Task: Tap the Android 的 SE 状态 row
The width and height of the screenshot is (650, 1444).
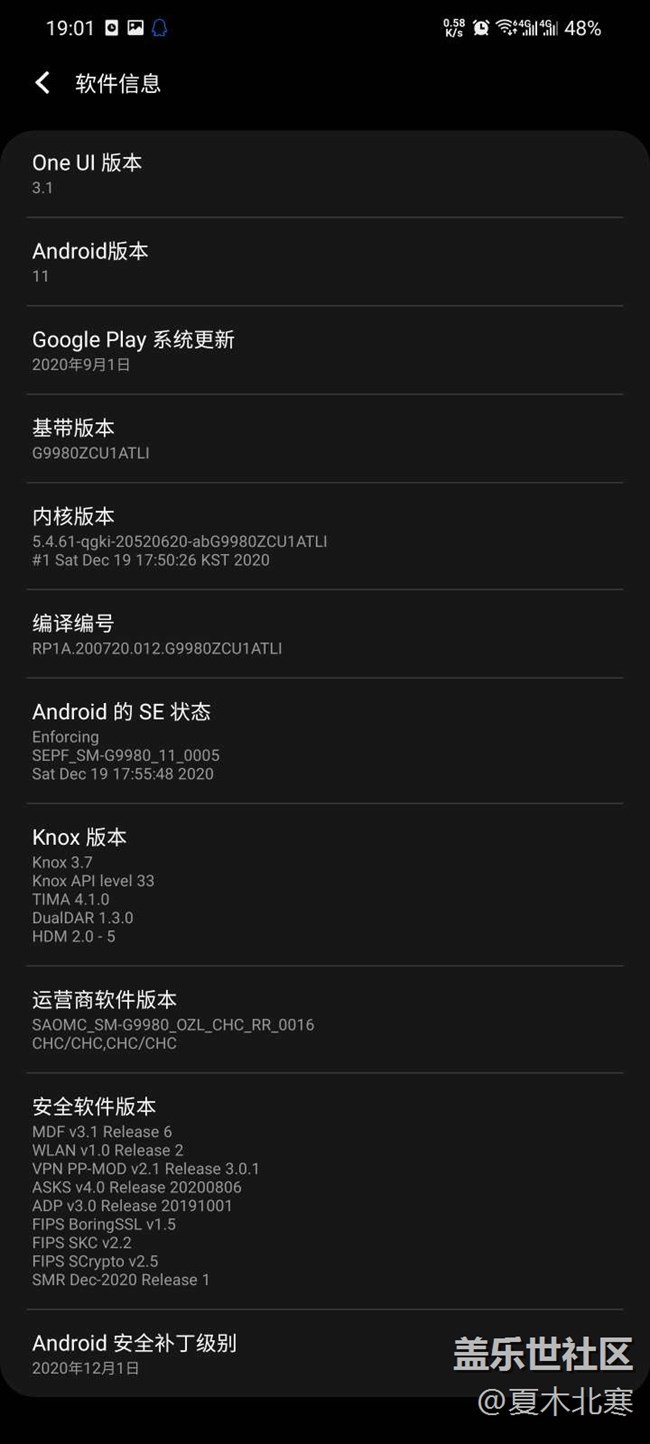Action: pyautogui.click(x=325, y=741)
